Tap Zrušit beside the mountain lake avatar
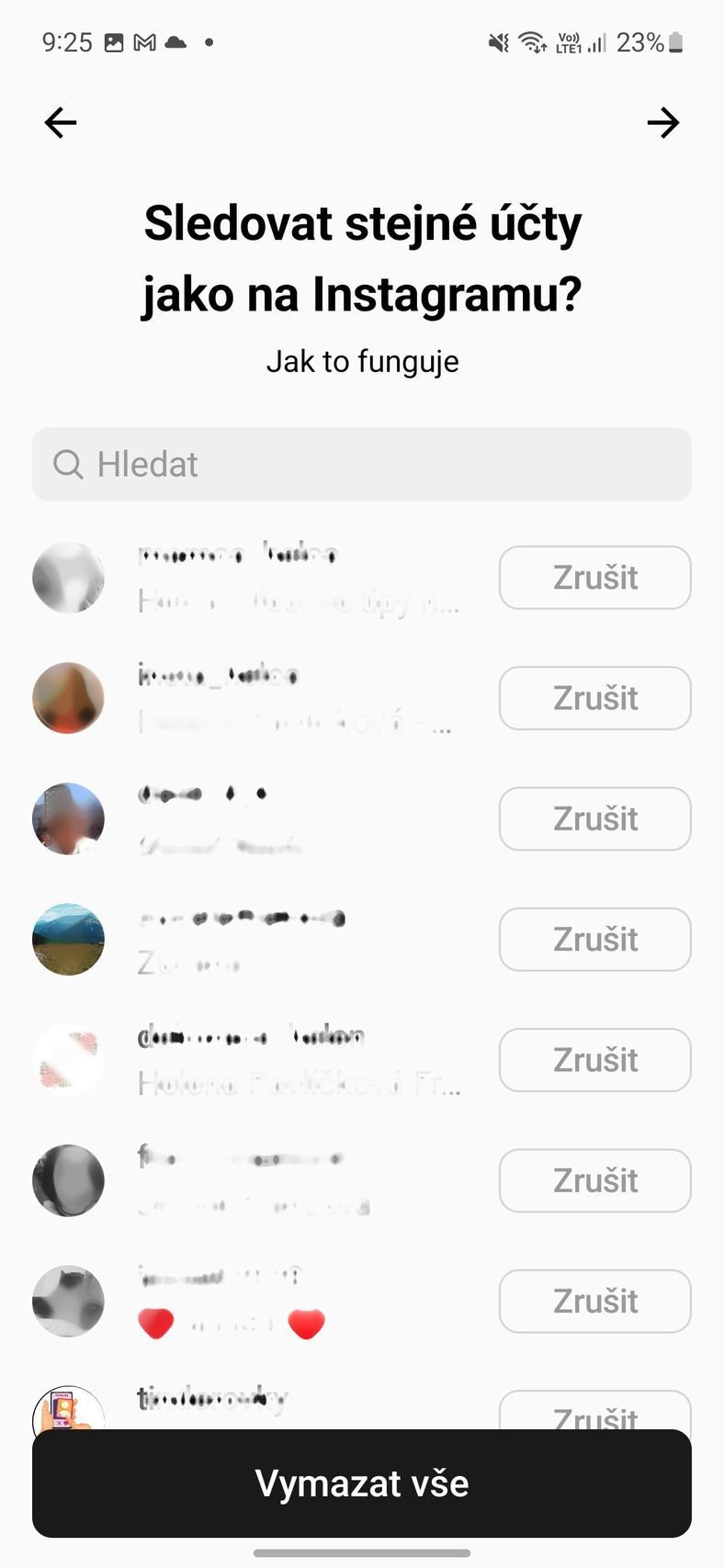Image resolution: width=724 pixels, height=1568 pixels. click(594, 939)
